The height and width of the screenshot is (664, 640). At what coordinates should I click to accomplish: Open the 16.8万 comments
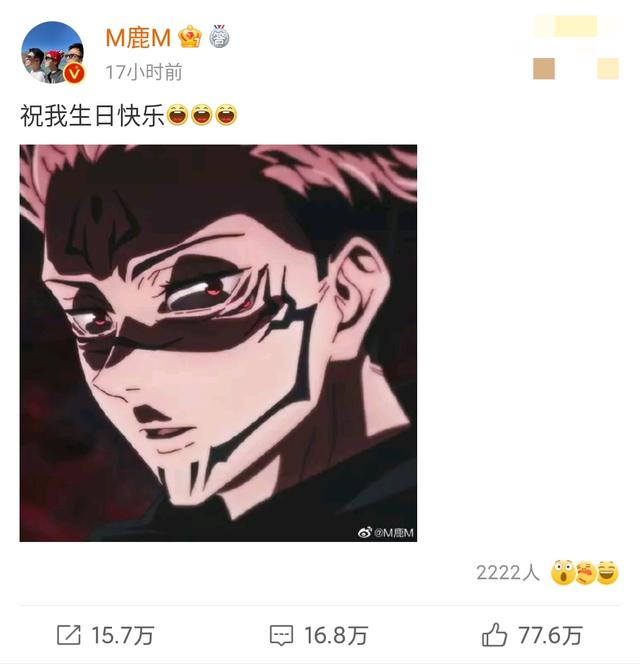(x=319, y=635)
